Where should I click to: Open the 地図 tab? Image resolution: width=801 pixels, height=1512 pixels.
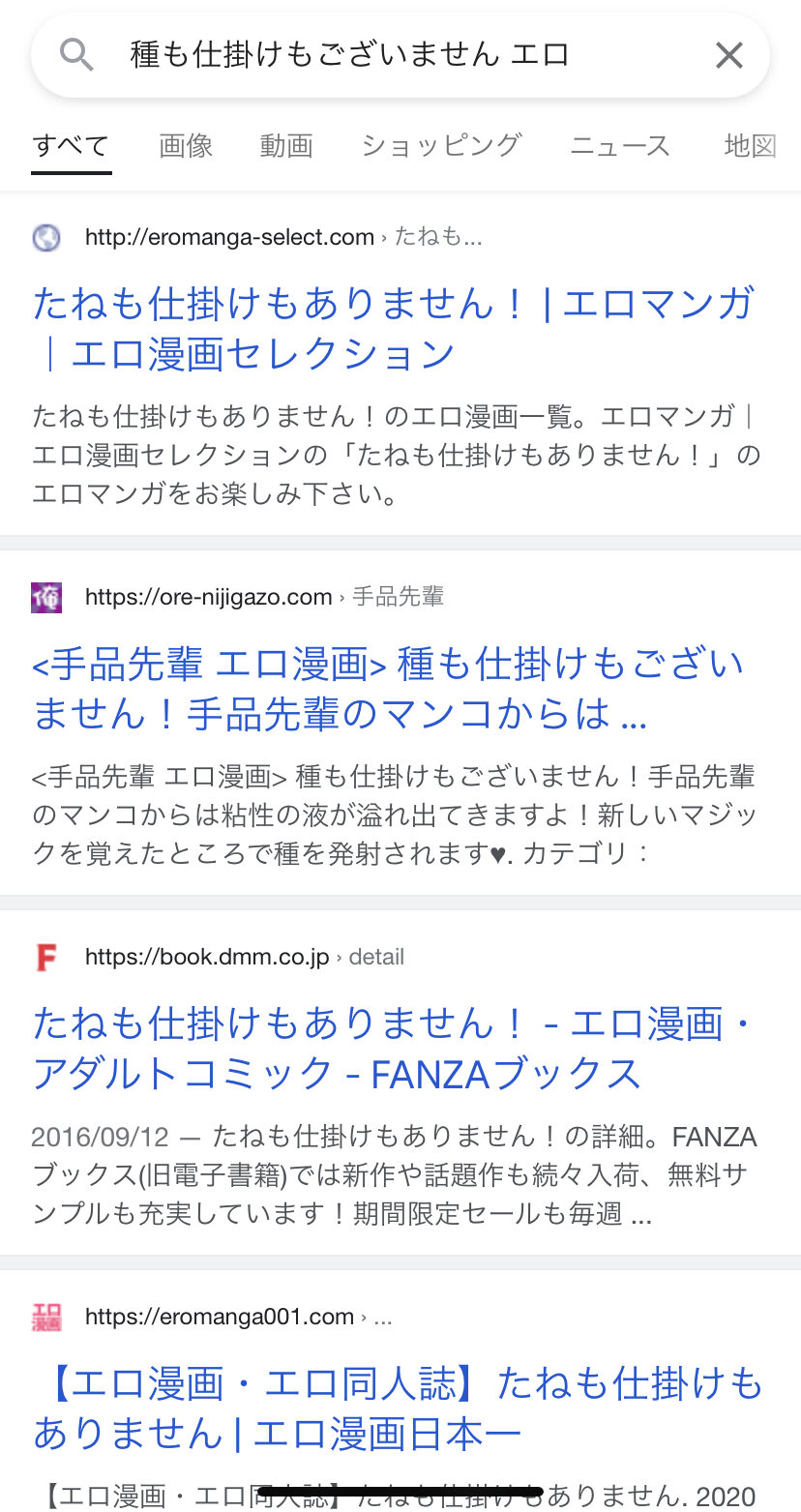[751, 146]
